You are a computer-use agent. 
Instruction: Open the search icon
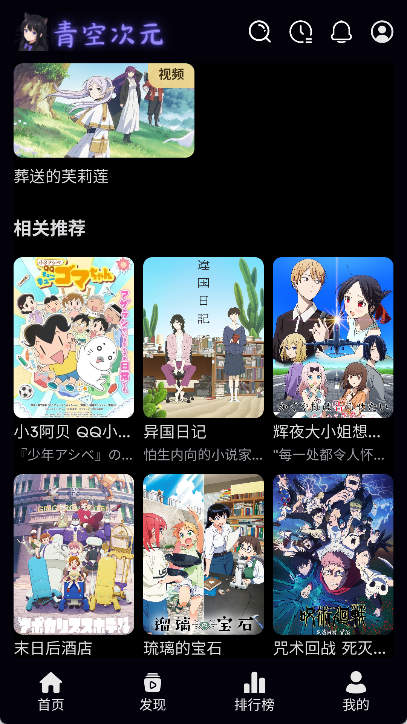(x=260, y=32)
